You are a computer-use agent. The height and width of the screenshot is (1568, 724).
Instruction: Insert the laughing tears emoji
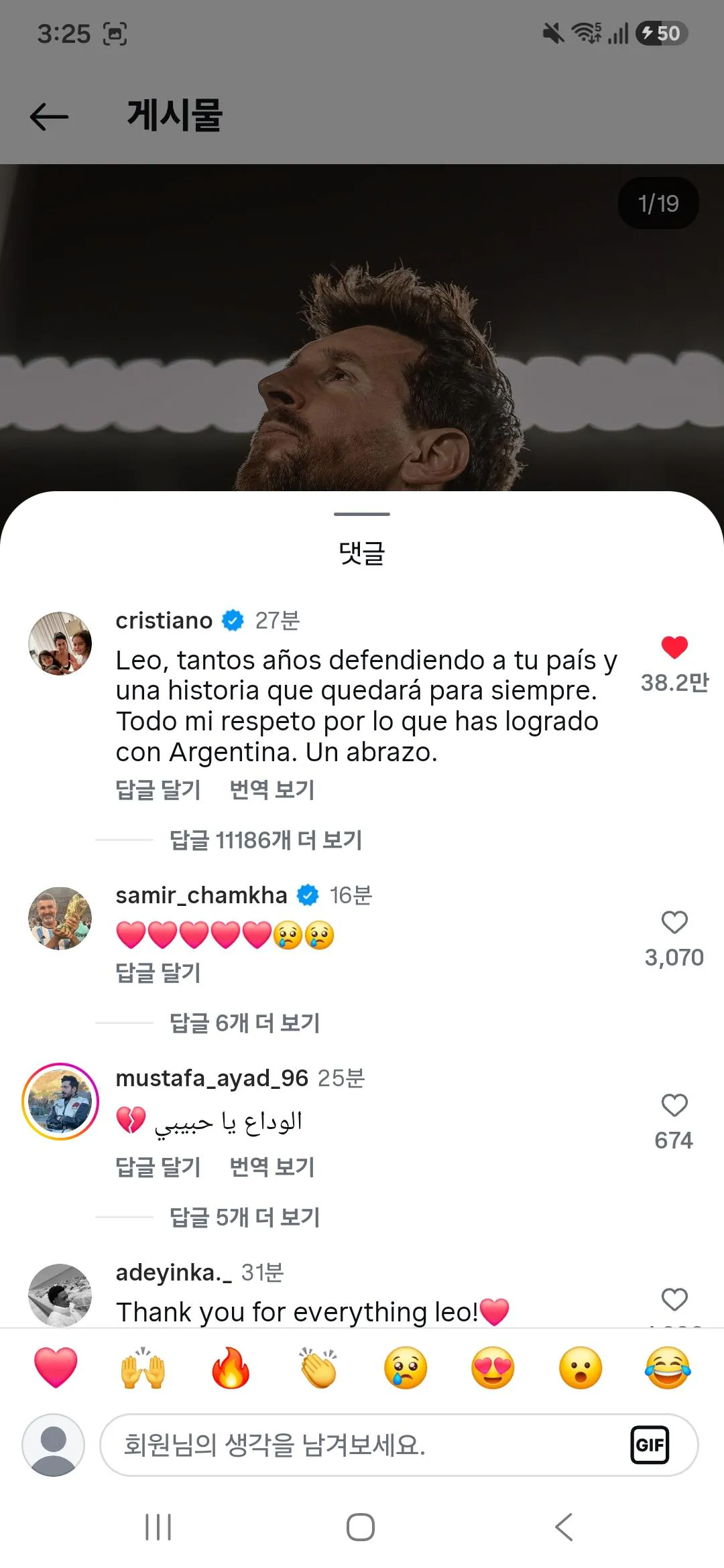[x=668, y=1368]
